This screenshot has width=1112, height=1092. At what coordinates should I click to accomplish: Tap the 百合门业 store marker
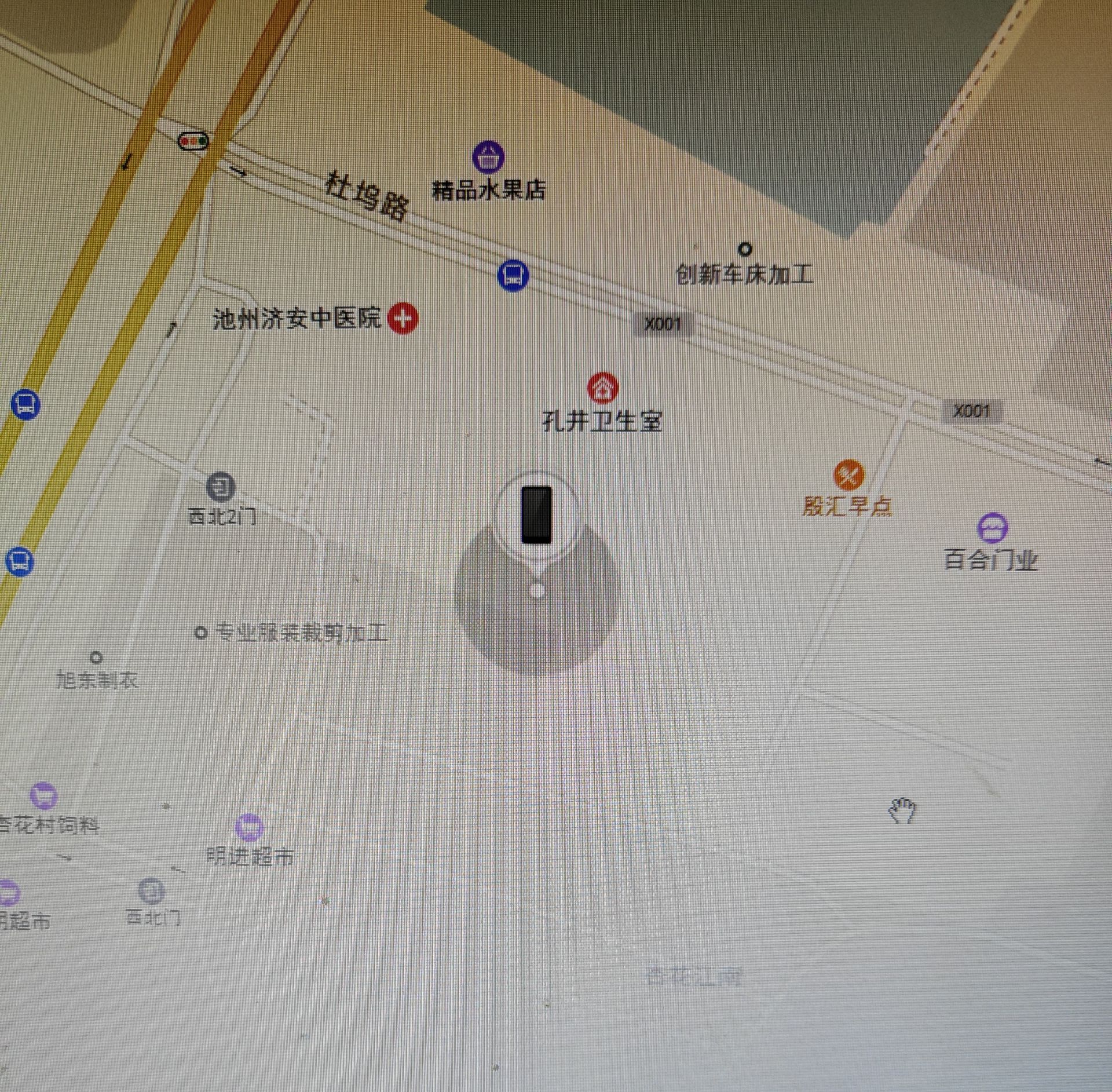click(992, 528)
